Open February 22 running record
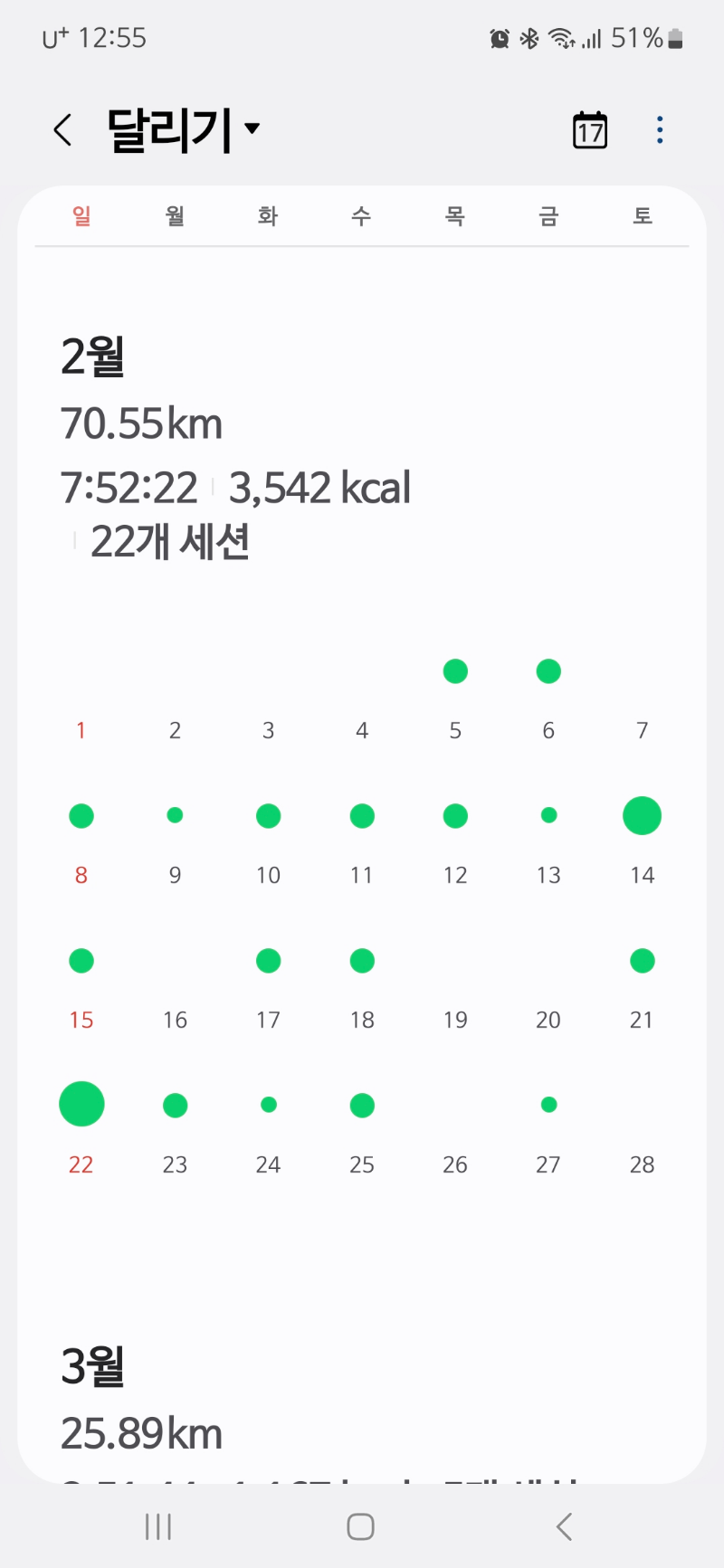This screenshot has height=1568, width=724. [81, 1104]
